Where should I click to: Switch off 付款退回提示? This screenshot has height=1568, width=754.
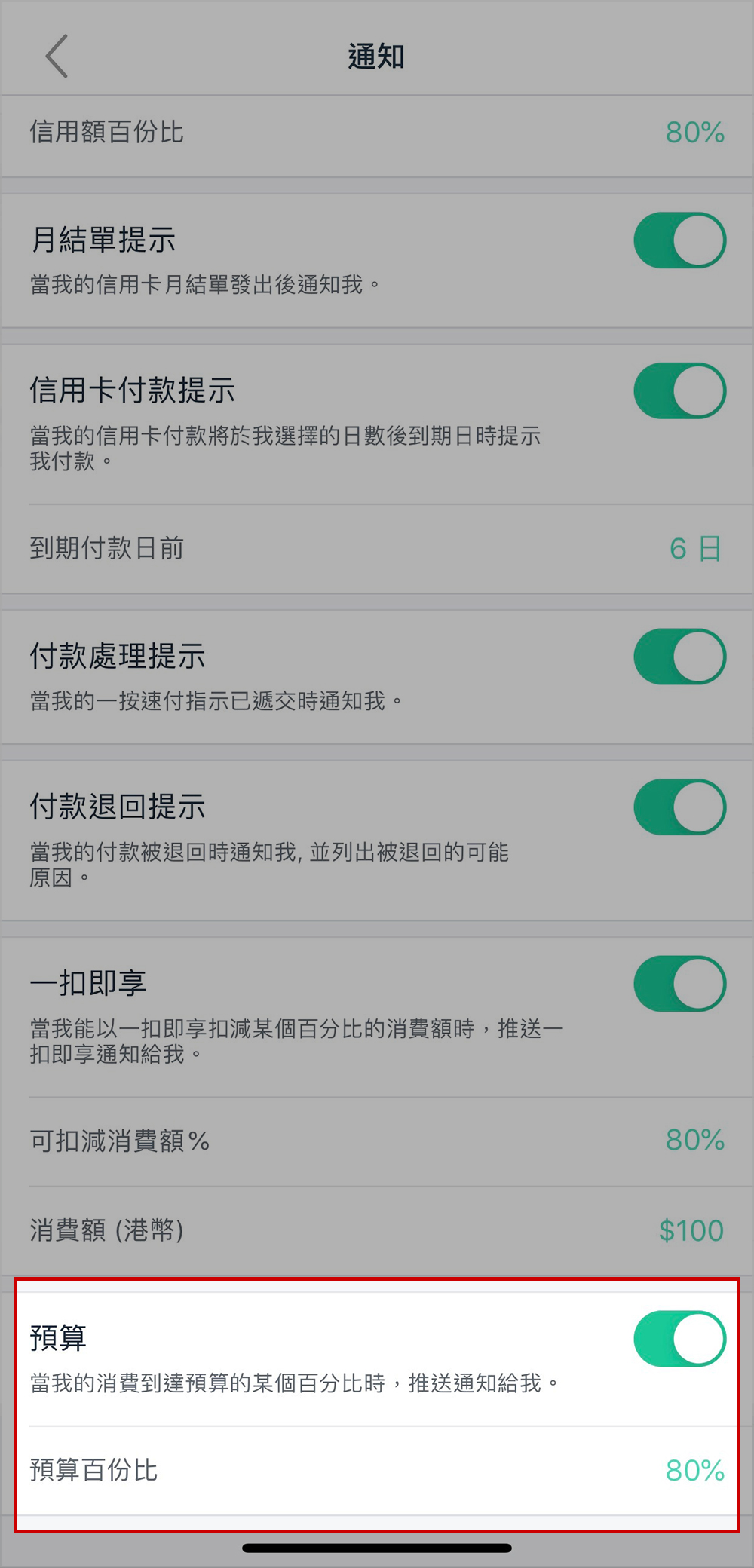coord(679,807)
